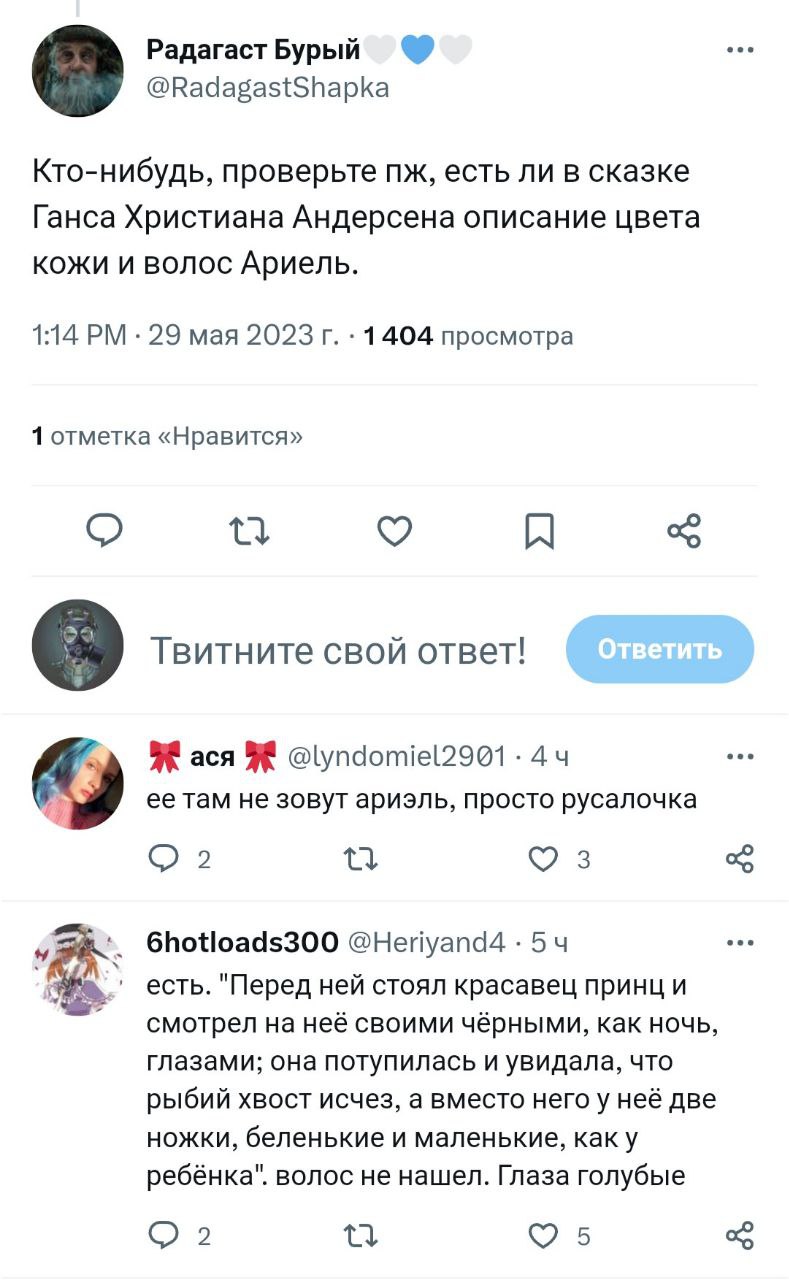Image resolution: width=789 pixels, height=1280 pixels.
Task: Share 6hotloads300's reply
Action: (739, 1237)
